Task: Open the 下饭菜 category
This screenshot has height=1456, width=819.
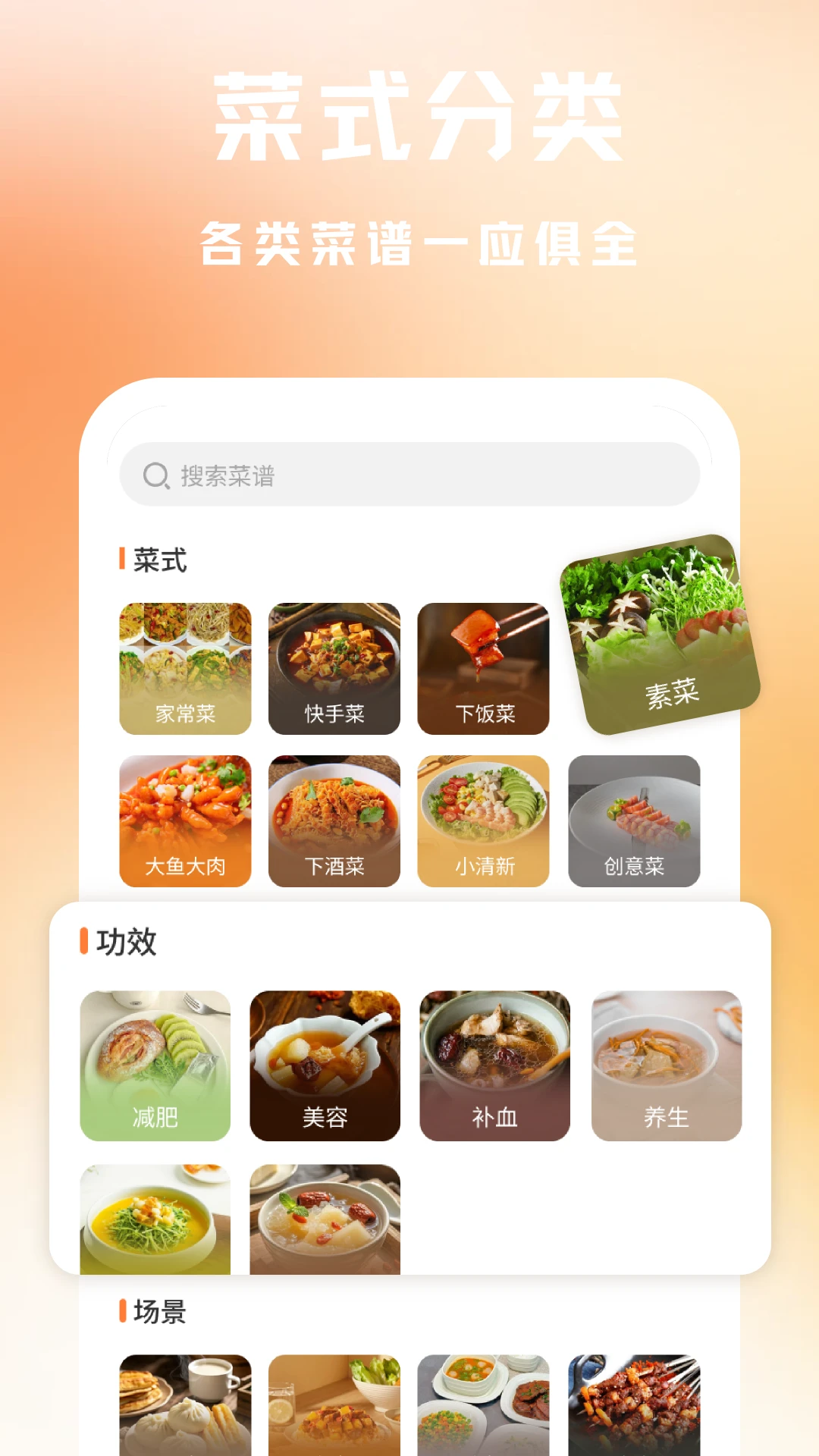Action: click(x=484, y=668)
